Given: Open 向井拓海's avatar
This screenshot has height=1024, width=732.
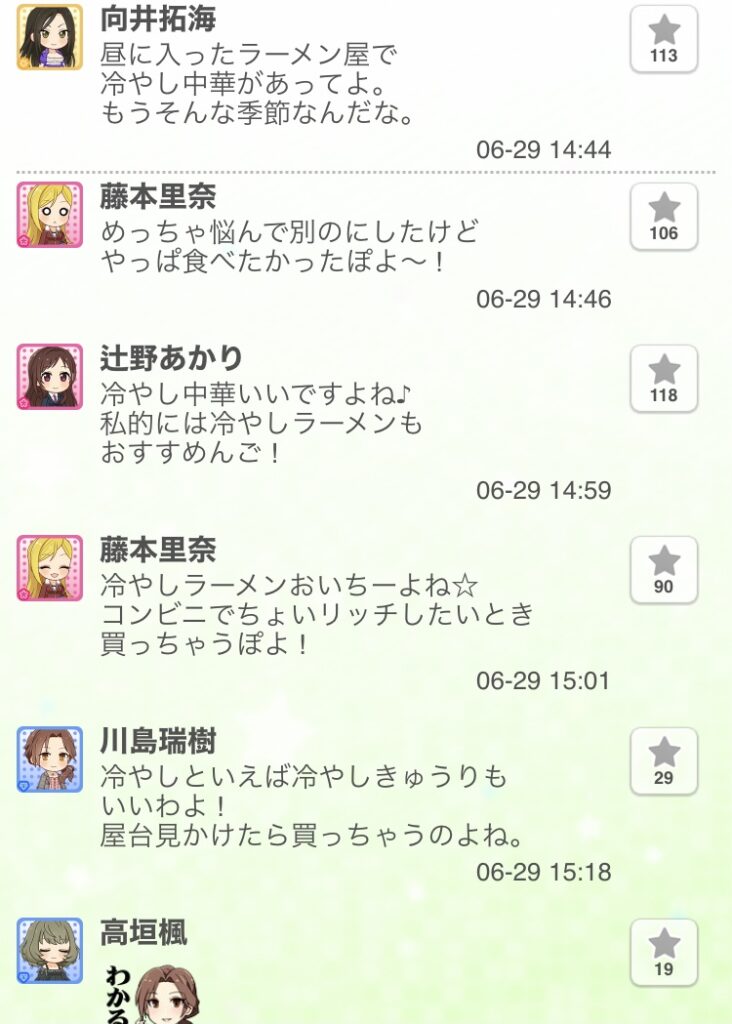Looking at the screenshot, I should click(x=50, y=37).
